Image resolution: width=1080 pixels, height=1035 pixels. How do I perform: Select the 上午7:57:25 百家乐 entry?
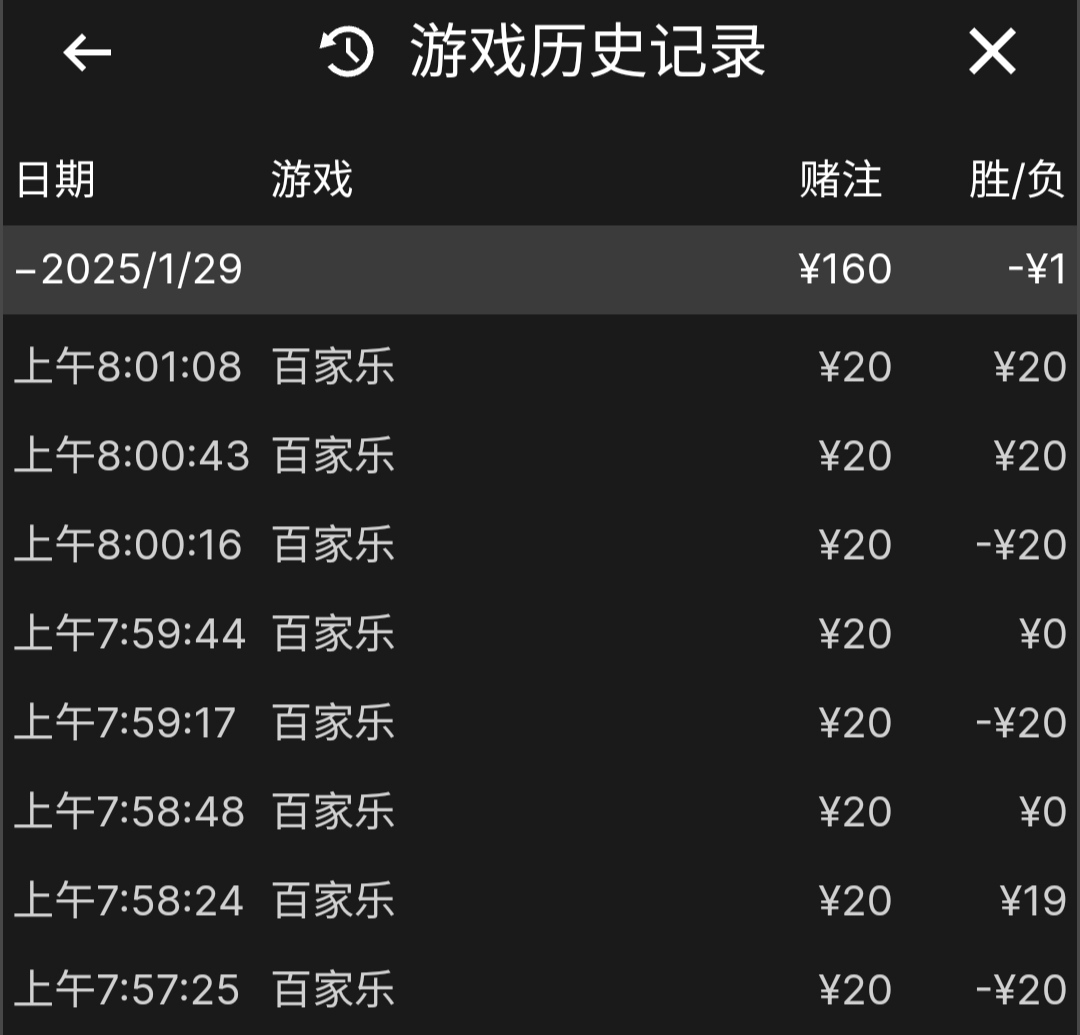(x=540, y=990)
